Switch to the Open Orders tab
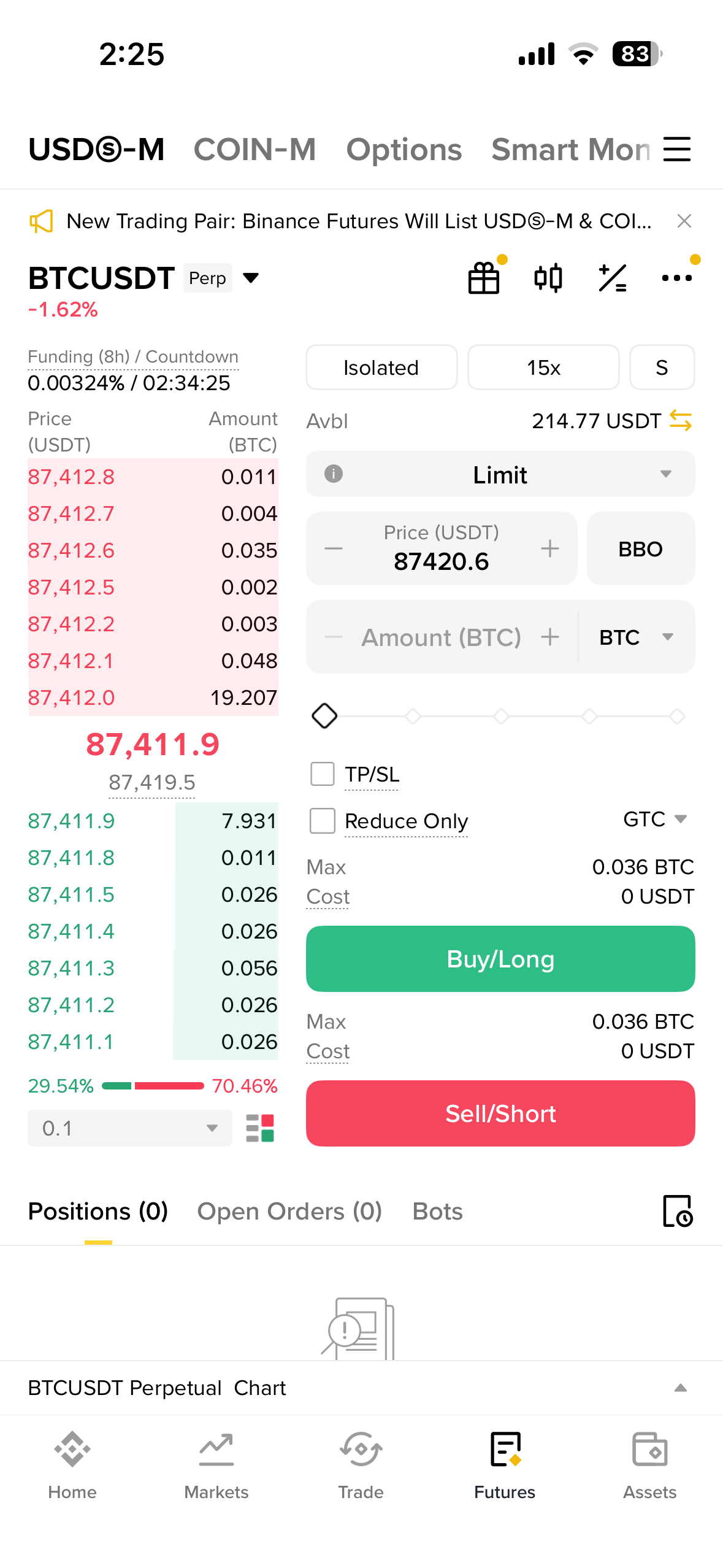Image resolution: width=723 pixels, height=1568 pixels. coord(289,1212)
